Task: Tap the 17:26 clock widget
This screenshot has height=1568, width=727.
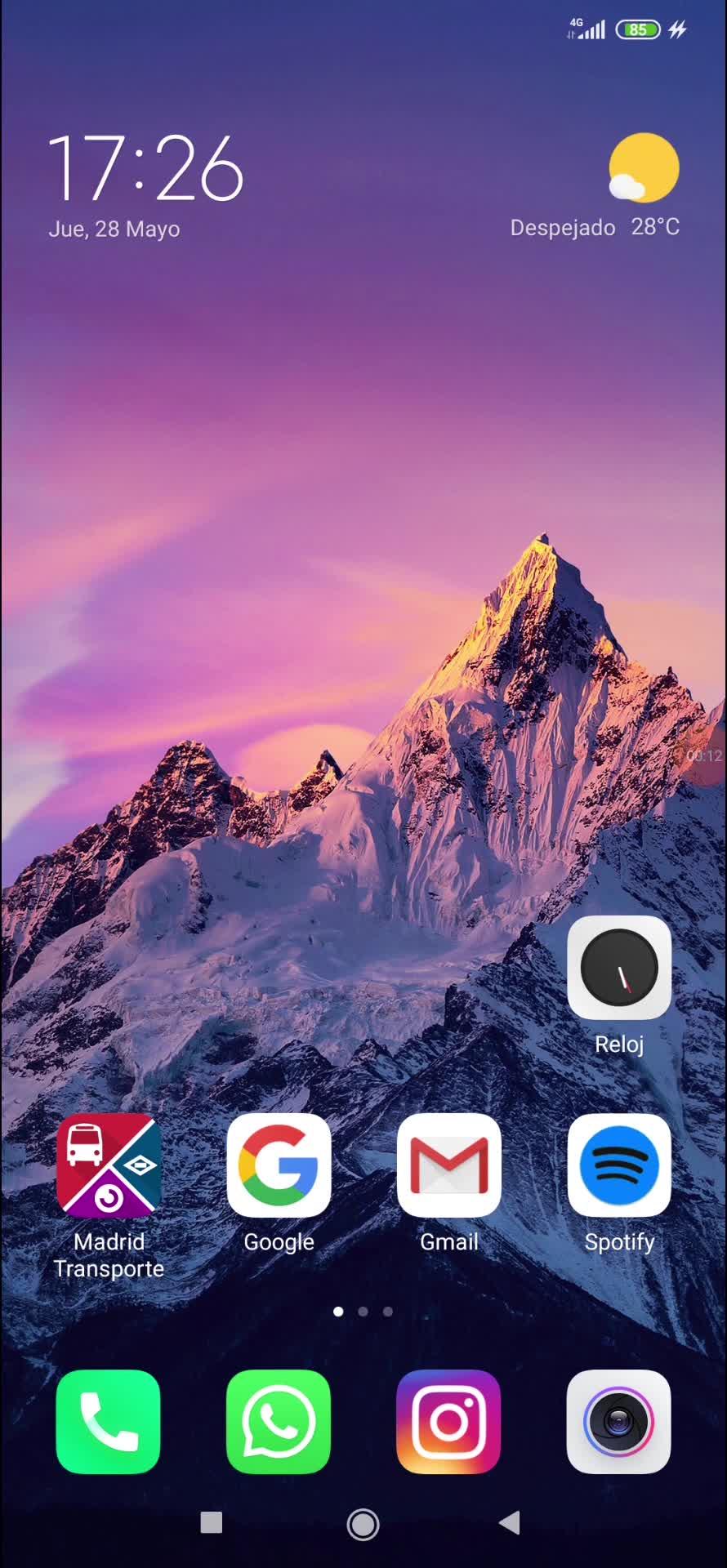Action: click(x=145, y=169)
